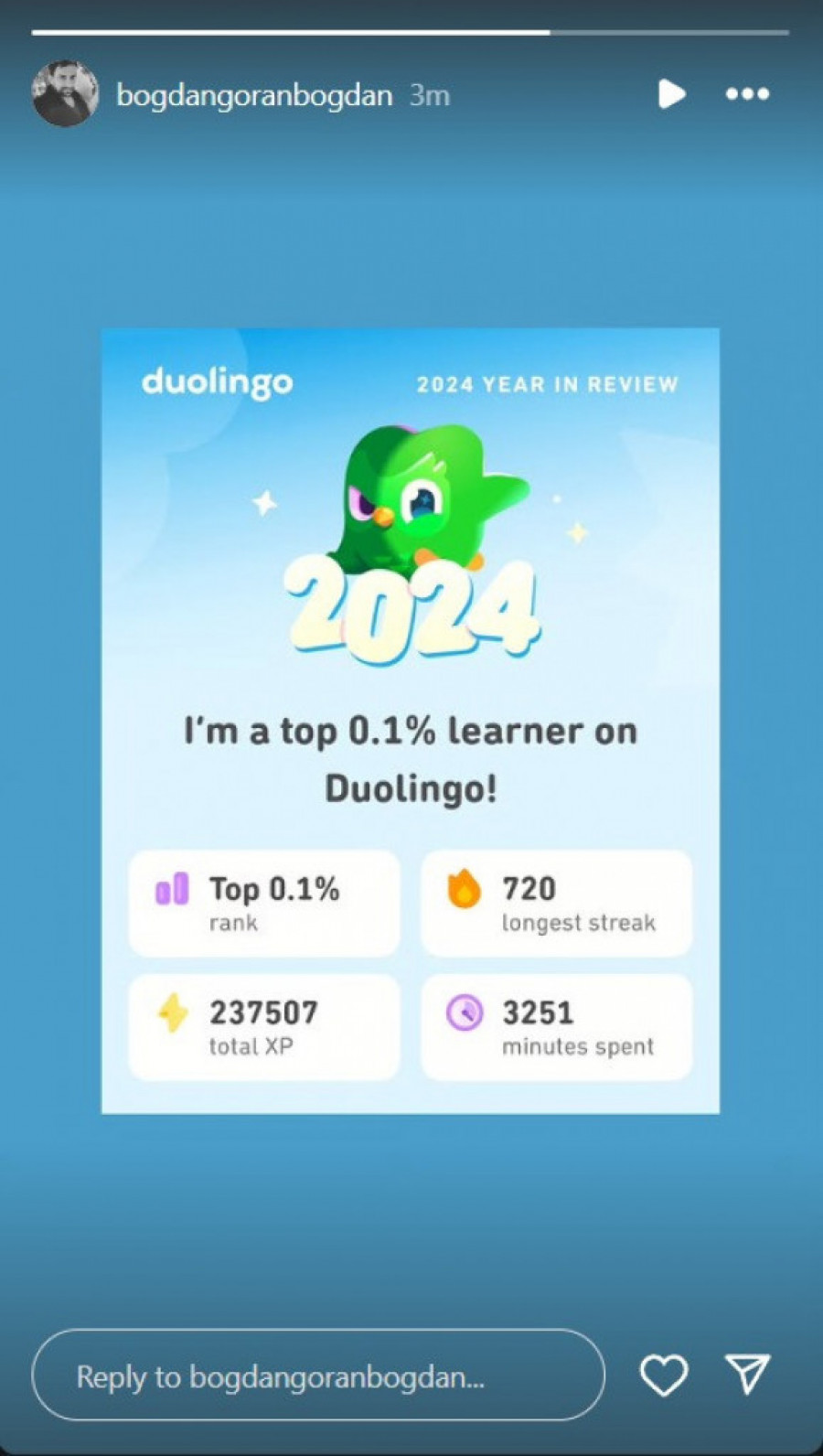Image resolution: width=823 pixels, height=1456 pixels.
Task: Open bogdangoranbogdan's profile picture
Action: tap(65, 93)
